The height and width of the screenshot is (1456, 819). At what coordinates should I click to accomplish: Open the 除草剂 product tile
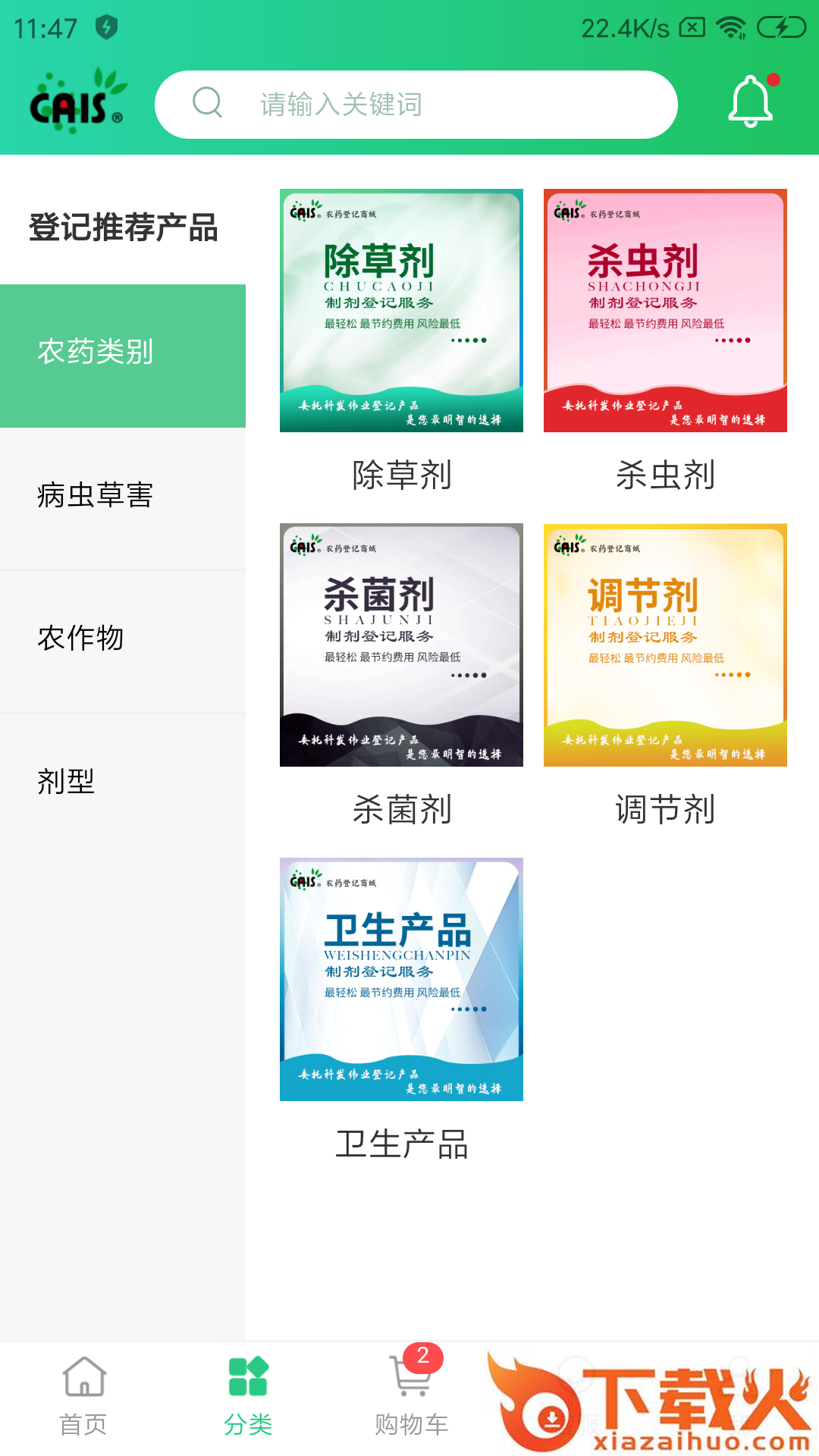pyautogui.click(x=401, y=311)
